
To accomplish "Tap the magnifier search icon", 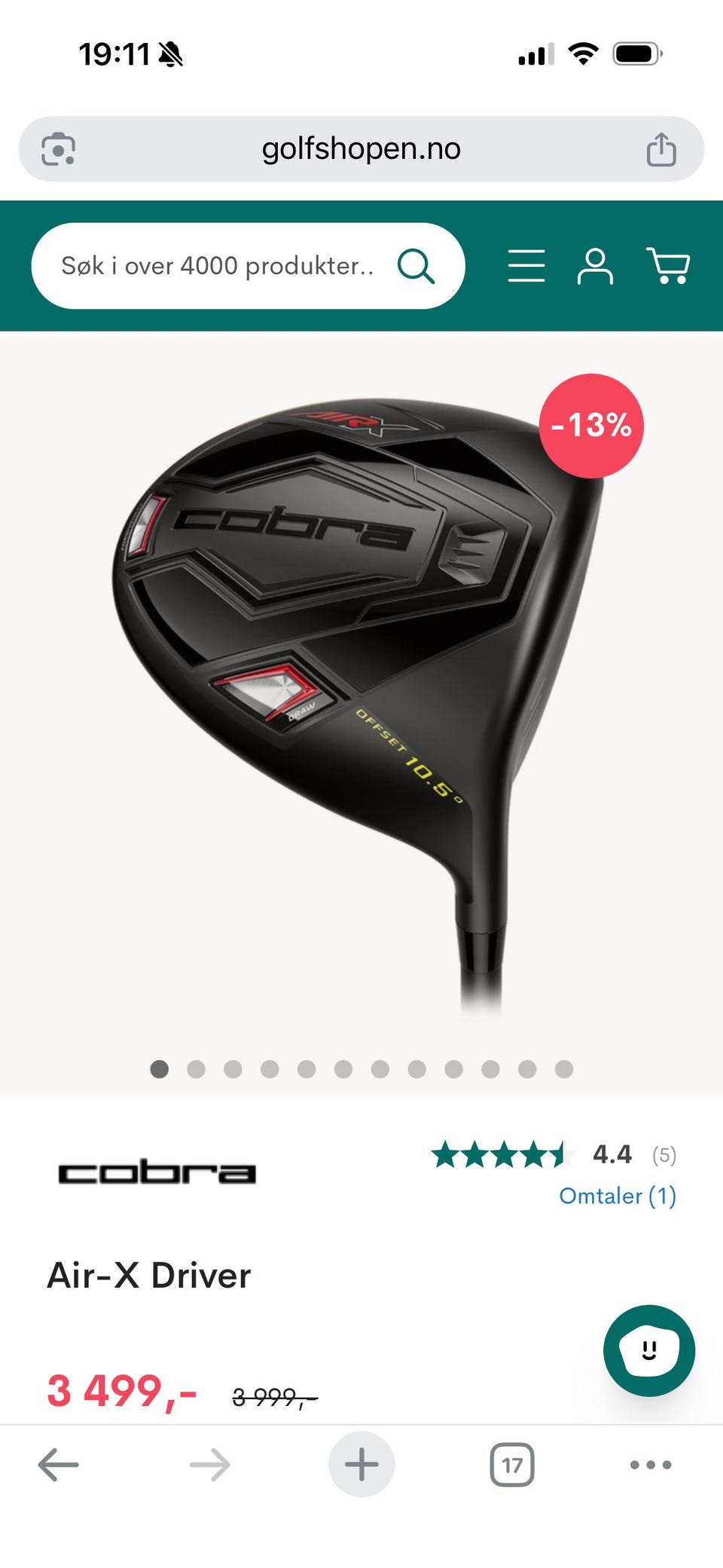I will click(x=416, y=266).
